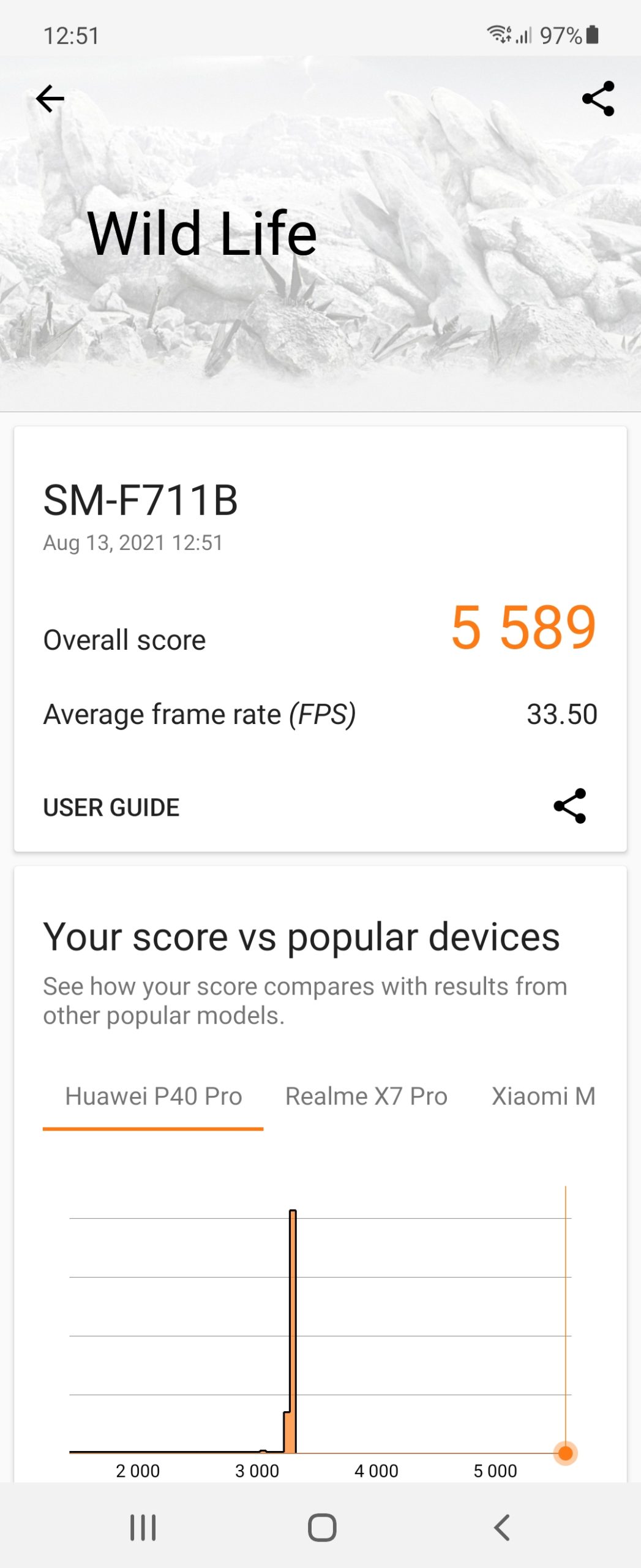
Task: Open the USER GUIDE
Action: click(x=111, y=807)
